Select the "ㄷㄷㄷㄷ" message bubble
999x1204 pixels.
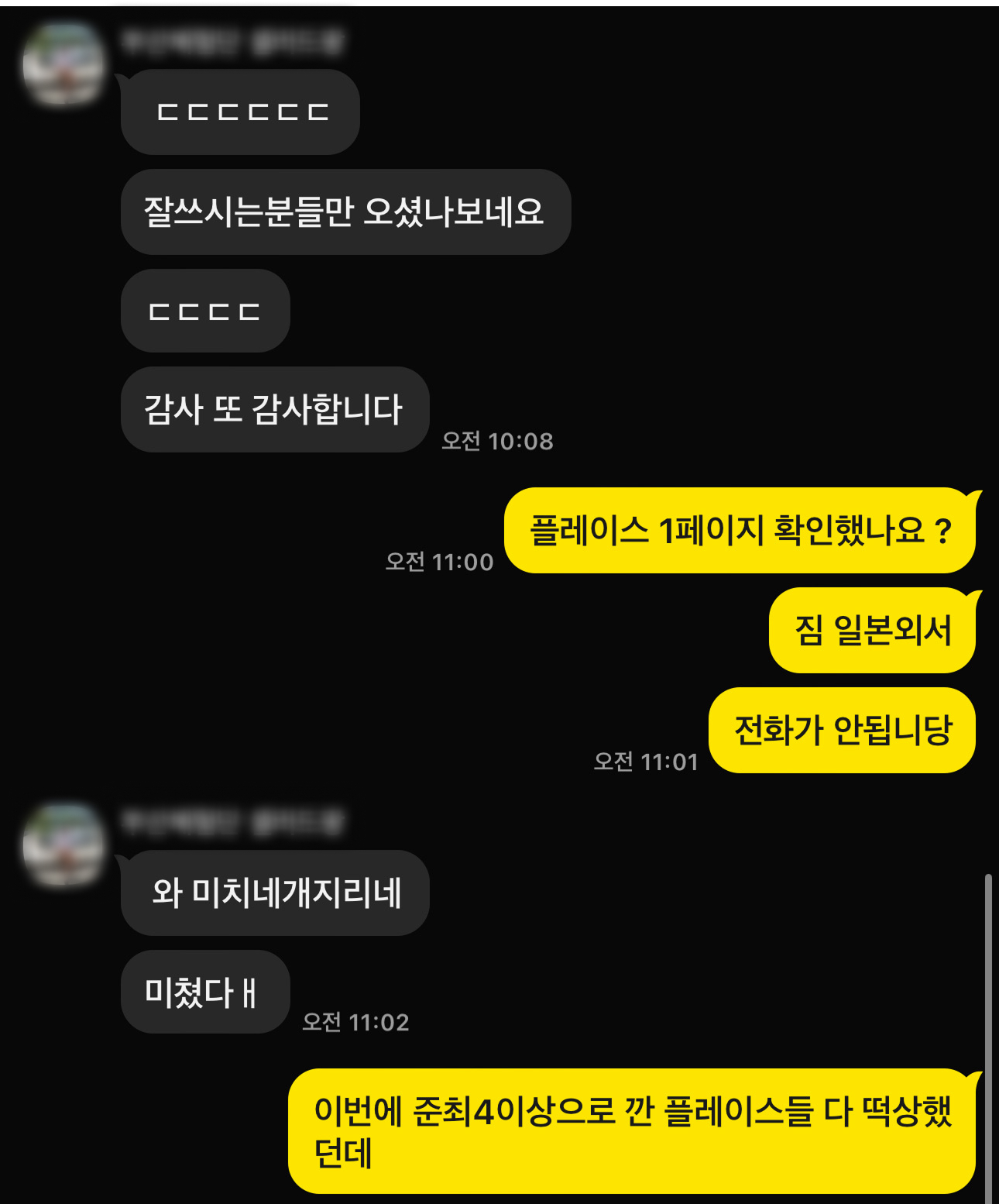coord(205,311)
